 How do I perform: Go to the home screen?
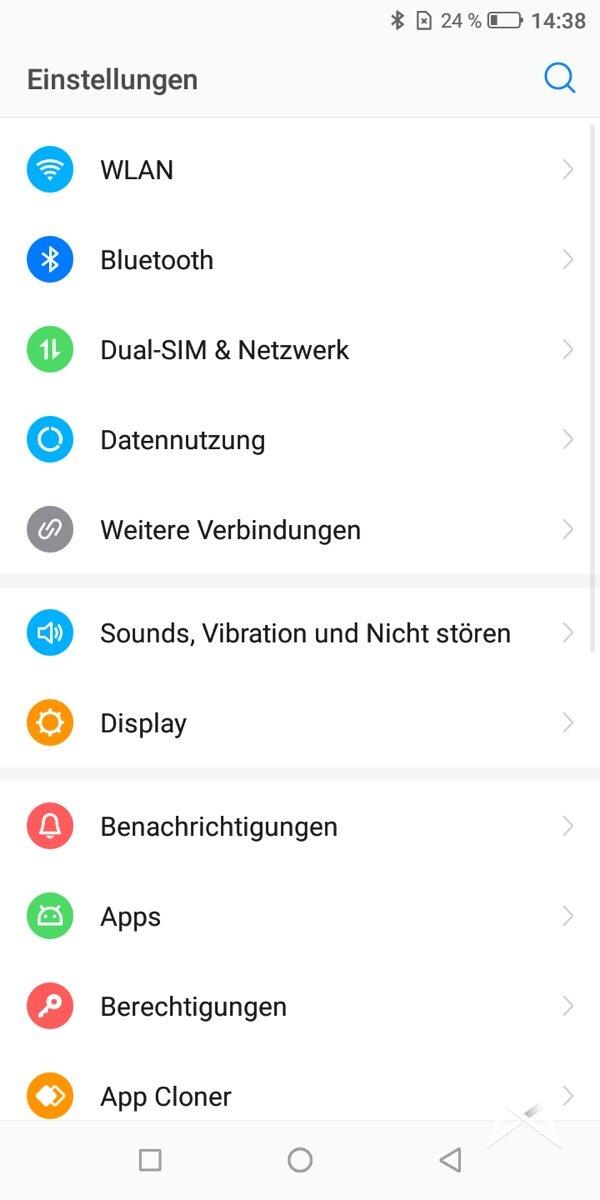tap(300, 1160)
